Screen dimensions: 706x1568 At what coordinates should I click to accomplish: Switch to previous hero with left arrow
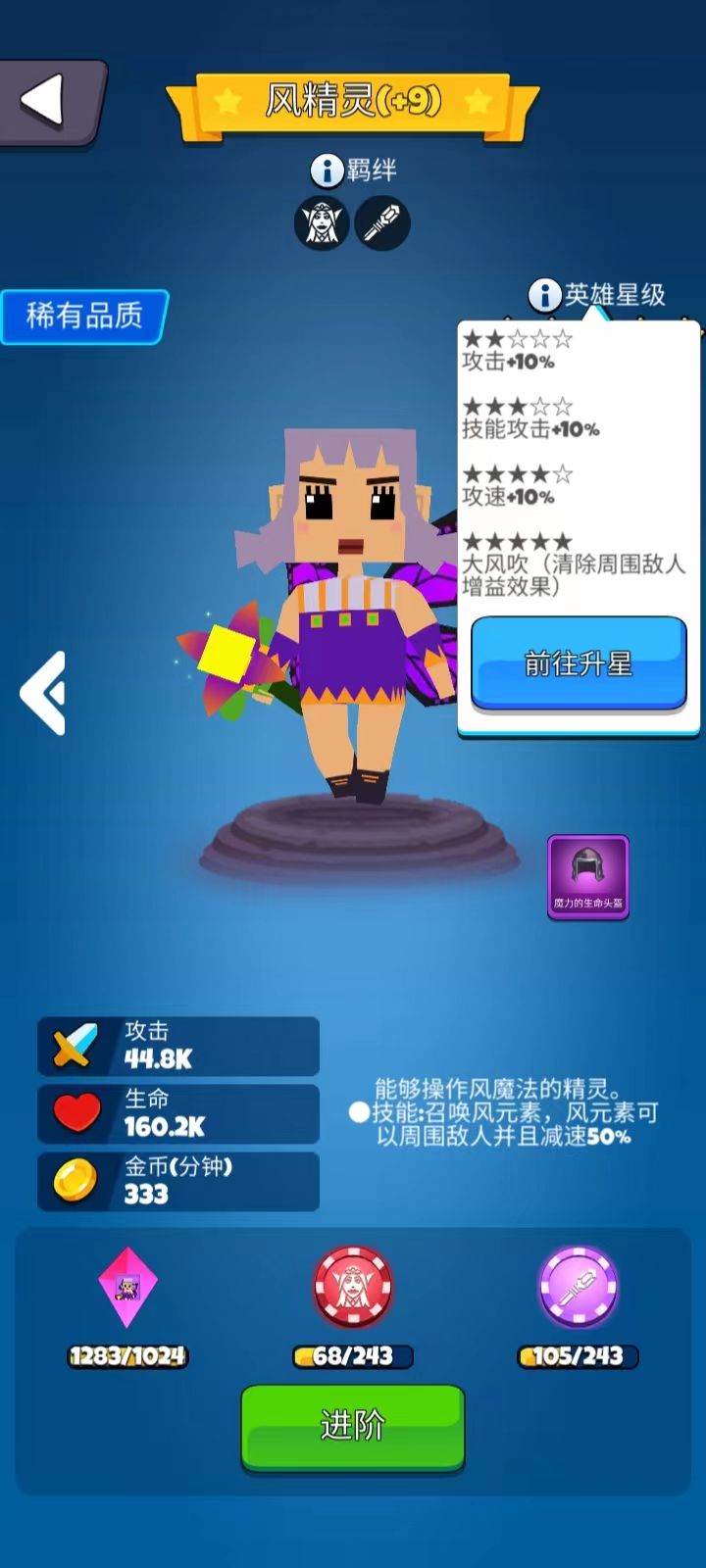click(x=44, y=693)
